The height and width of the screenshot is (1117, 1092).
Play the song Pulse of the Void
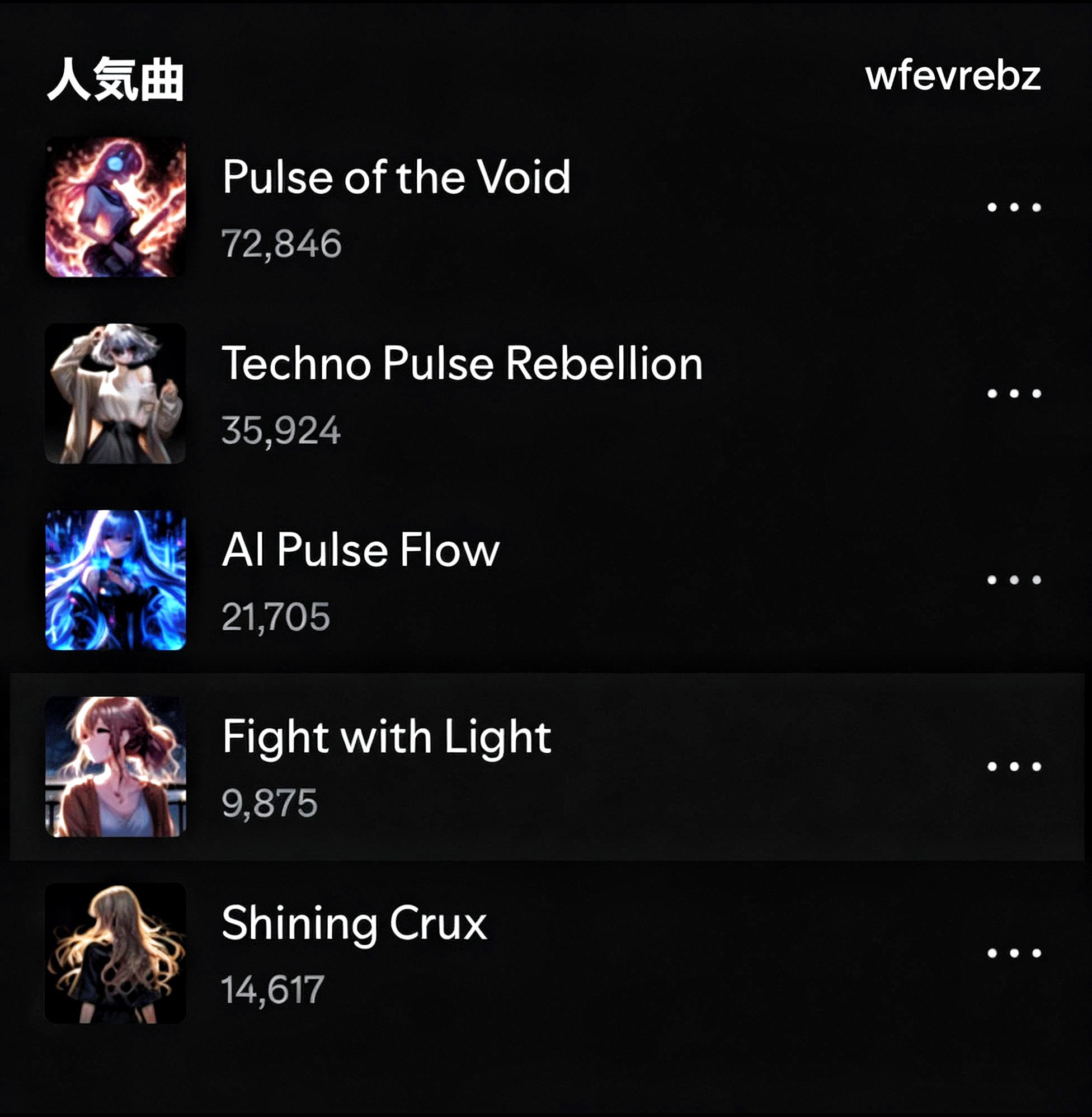click(x=396, y=177)
